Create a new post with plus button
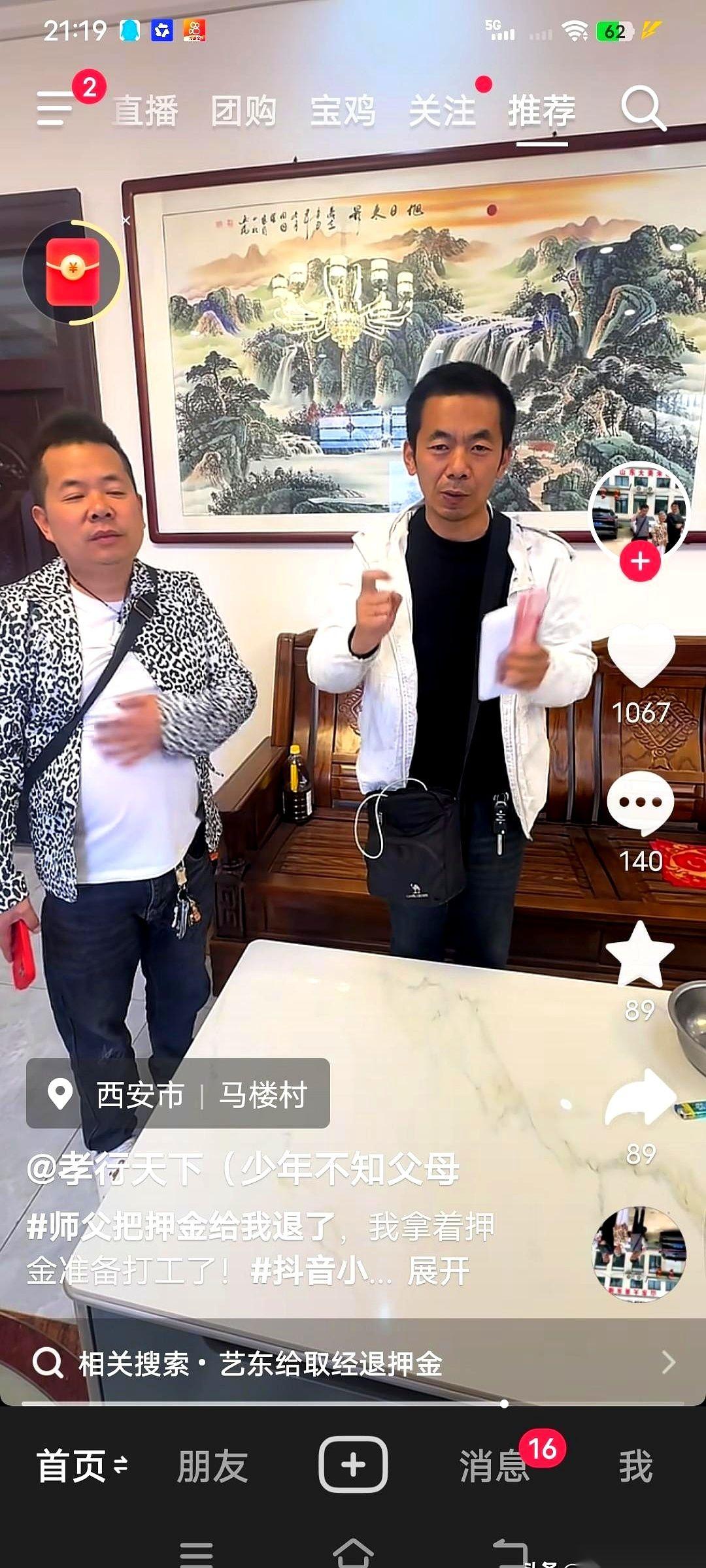Image resolution: width=706 pixels, height=1568 pixels. [353, 1465]
